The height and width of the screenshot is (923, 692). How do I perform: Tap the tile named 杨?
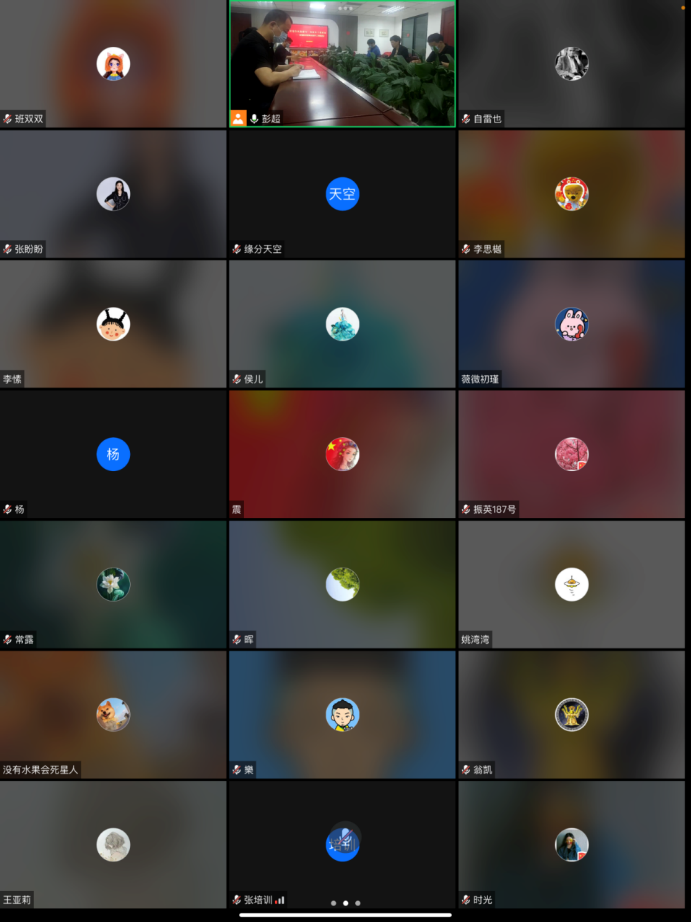pyautogui.click(x=113, y=453)
